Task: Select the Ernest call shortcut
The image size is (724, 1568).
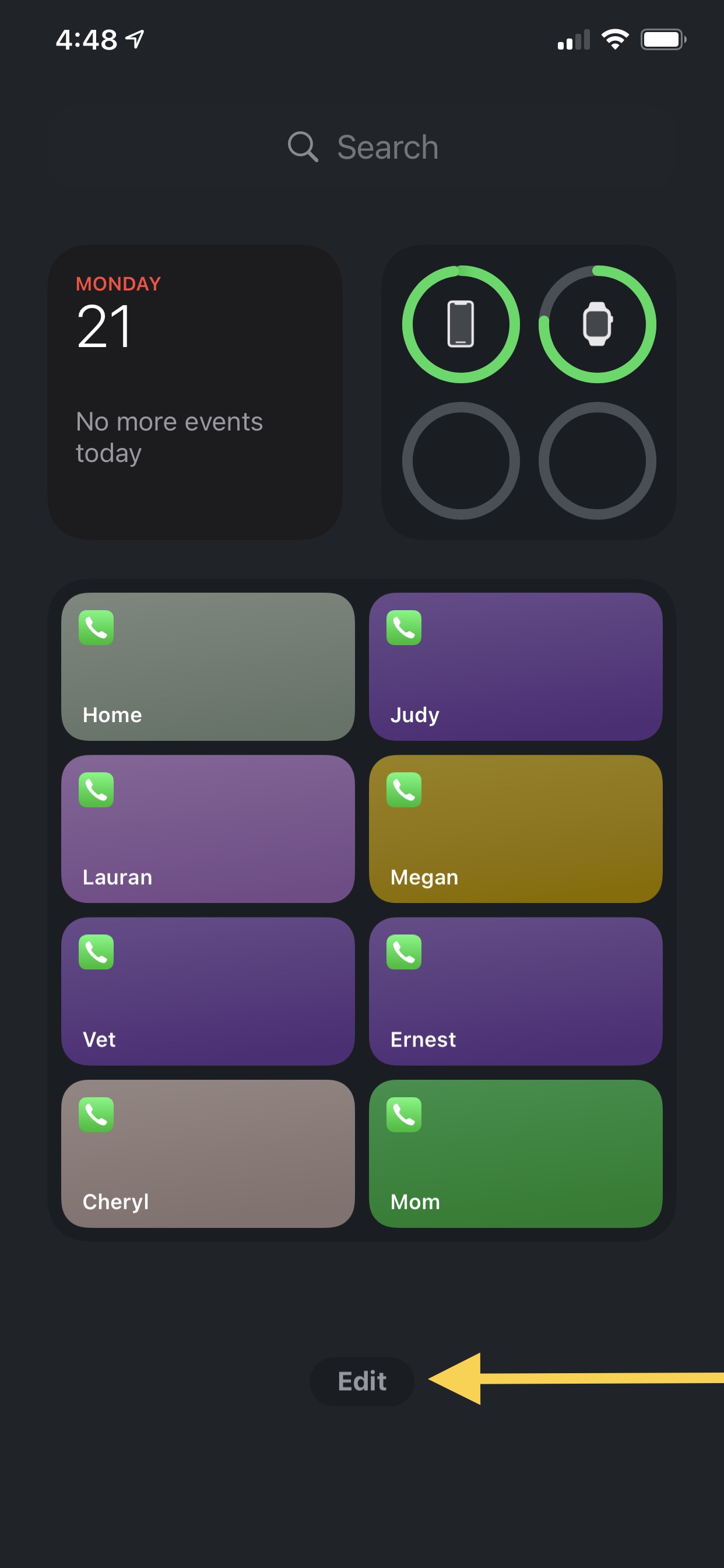Action: 515,991
